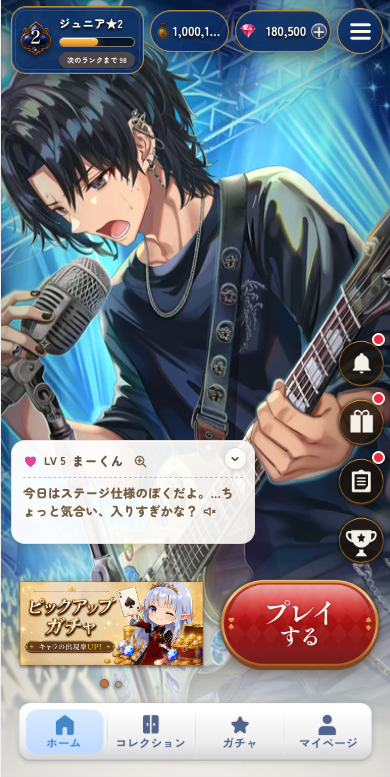Screen dimensions: 390x777
Task: Open the hamburger menu
Action: click(360, 31)
